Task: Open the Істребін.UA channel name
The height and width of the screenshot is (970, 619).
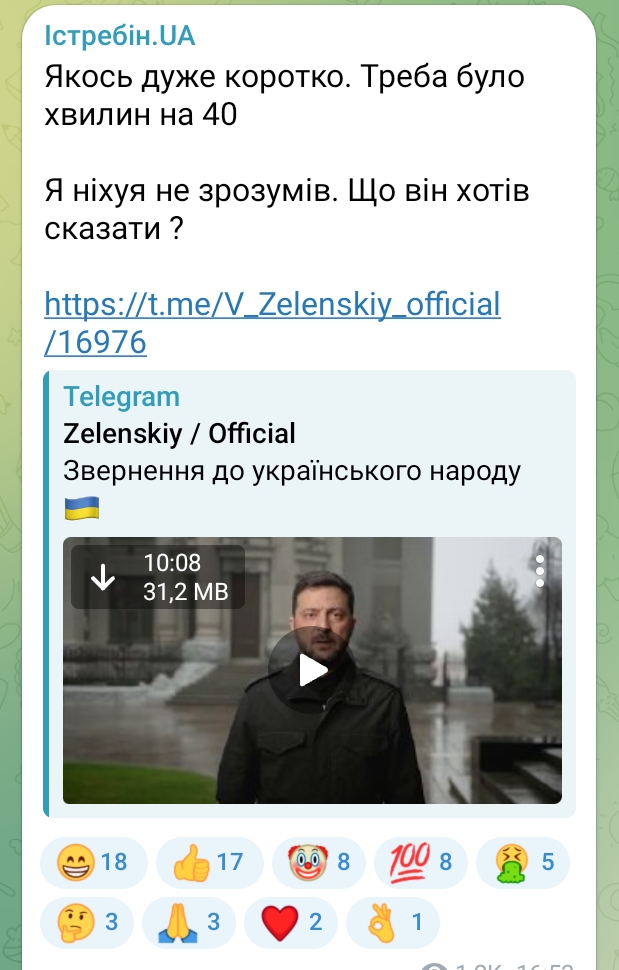Action: [120, 36]
